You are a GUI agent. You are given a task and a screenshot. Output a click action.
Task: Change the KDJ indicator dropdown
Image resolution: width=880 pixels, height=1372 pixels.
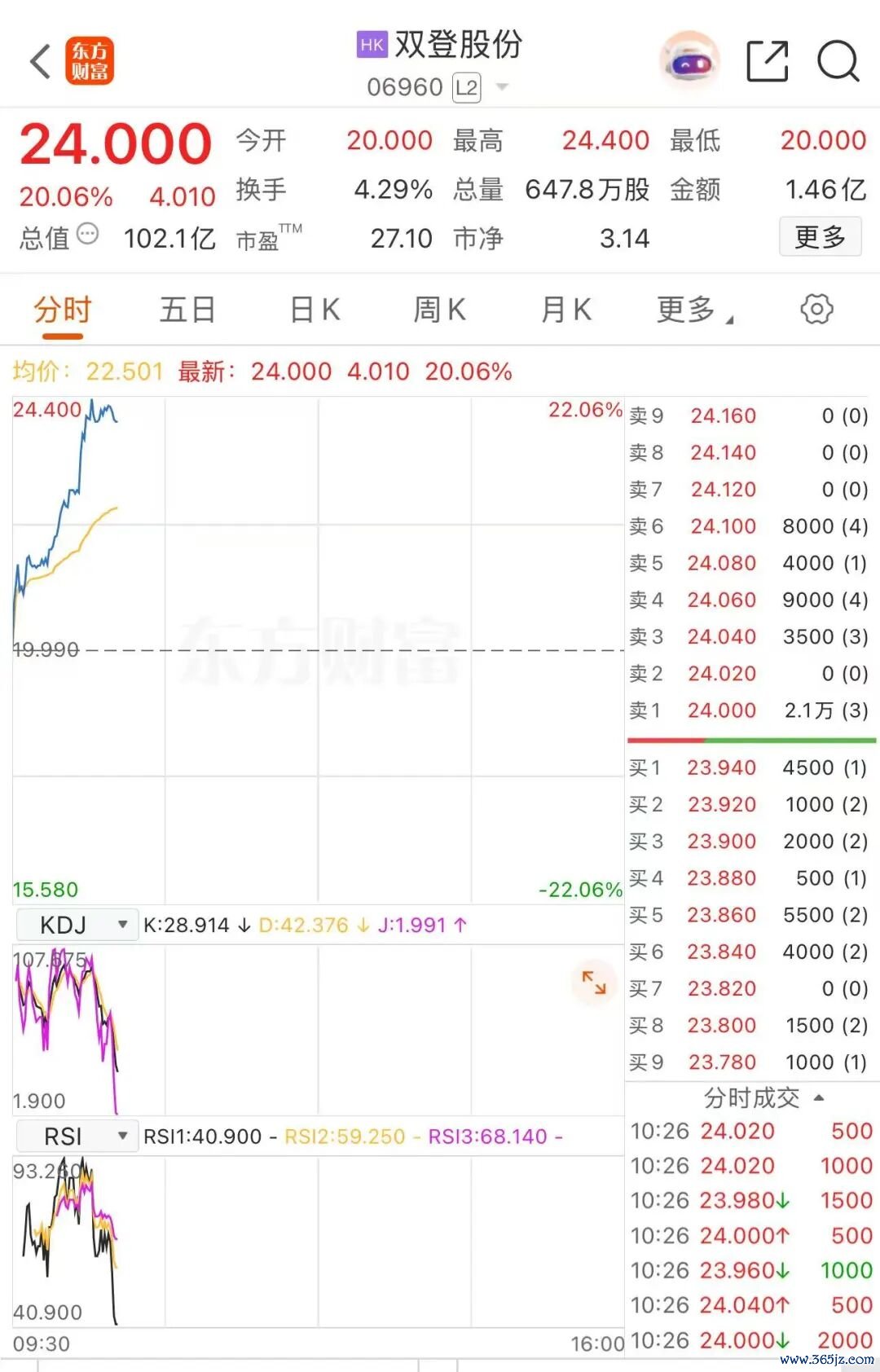77,925
